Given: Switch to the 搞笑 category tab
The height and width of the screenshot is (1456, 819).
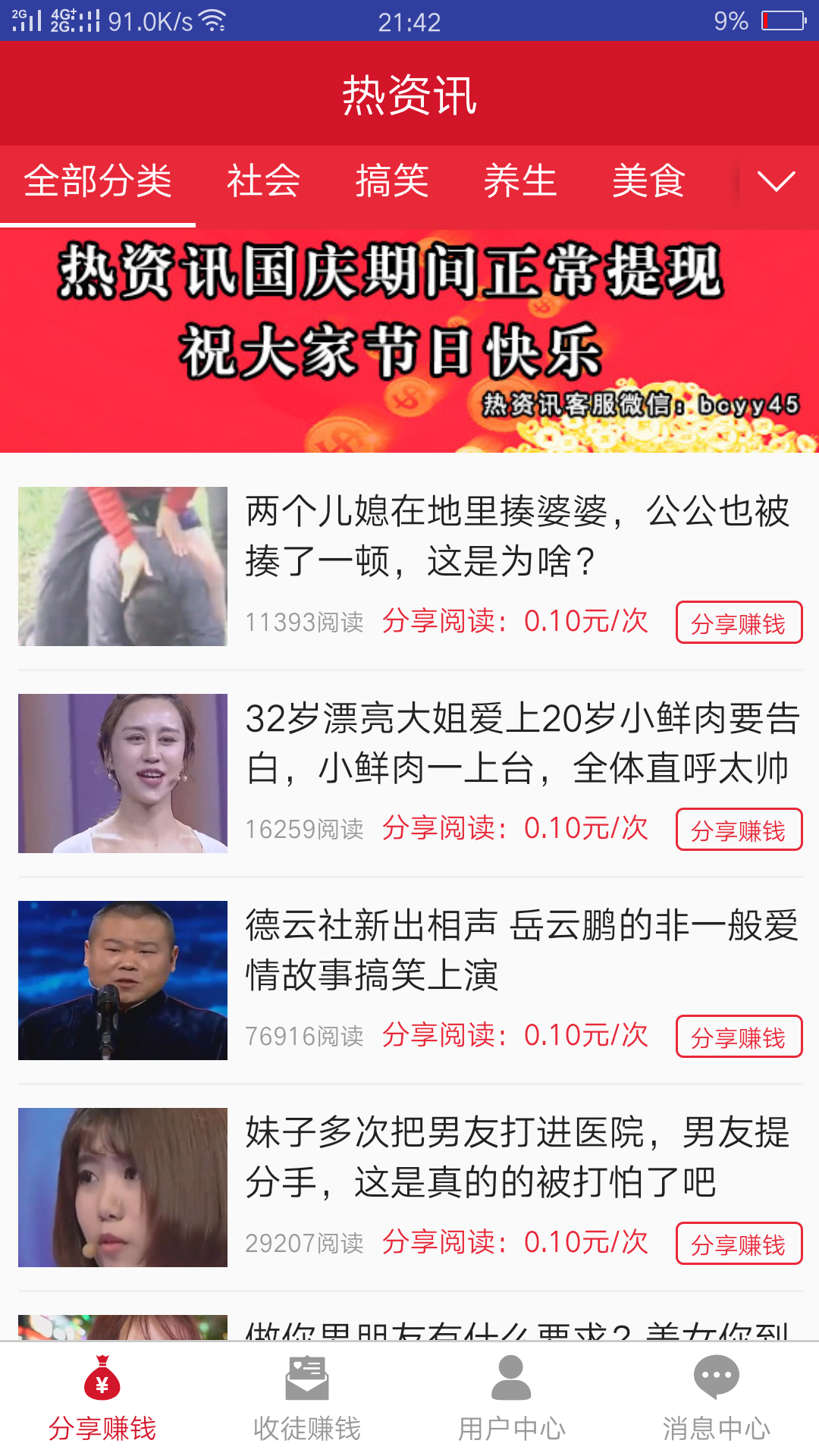Looking at the screenshot, I should (x=394, y=180).
